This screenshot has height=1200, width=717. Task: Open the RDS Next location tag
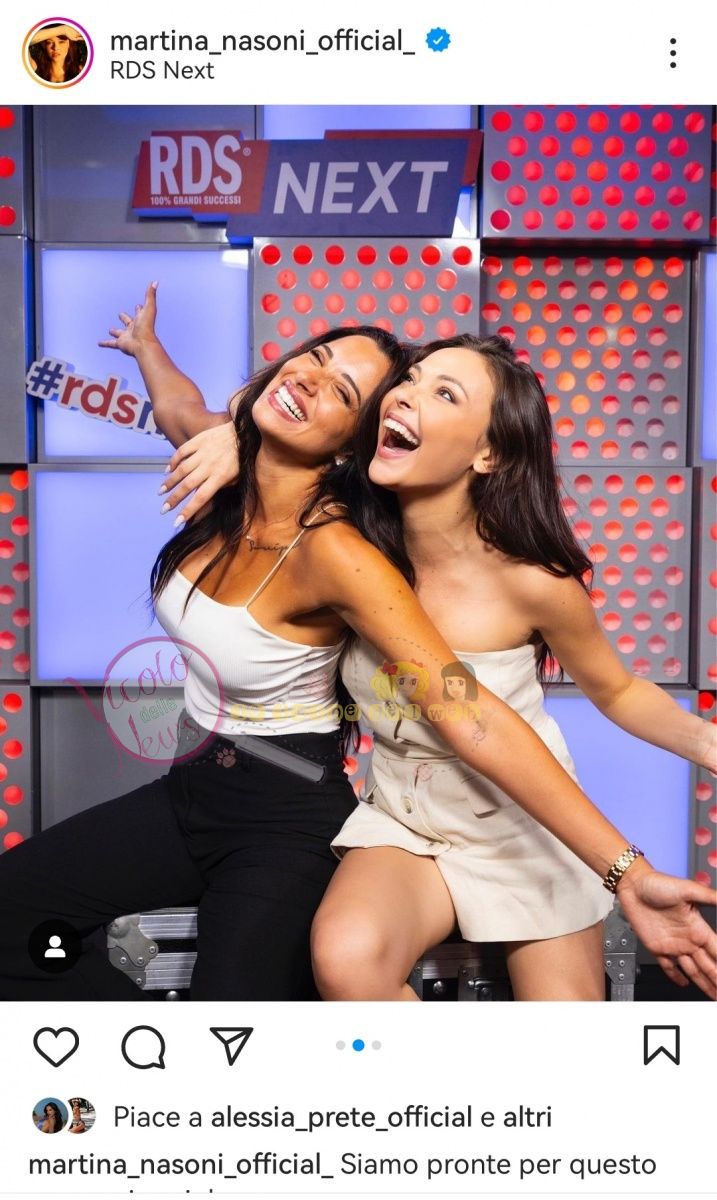161,71
